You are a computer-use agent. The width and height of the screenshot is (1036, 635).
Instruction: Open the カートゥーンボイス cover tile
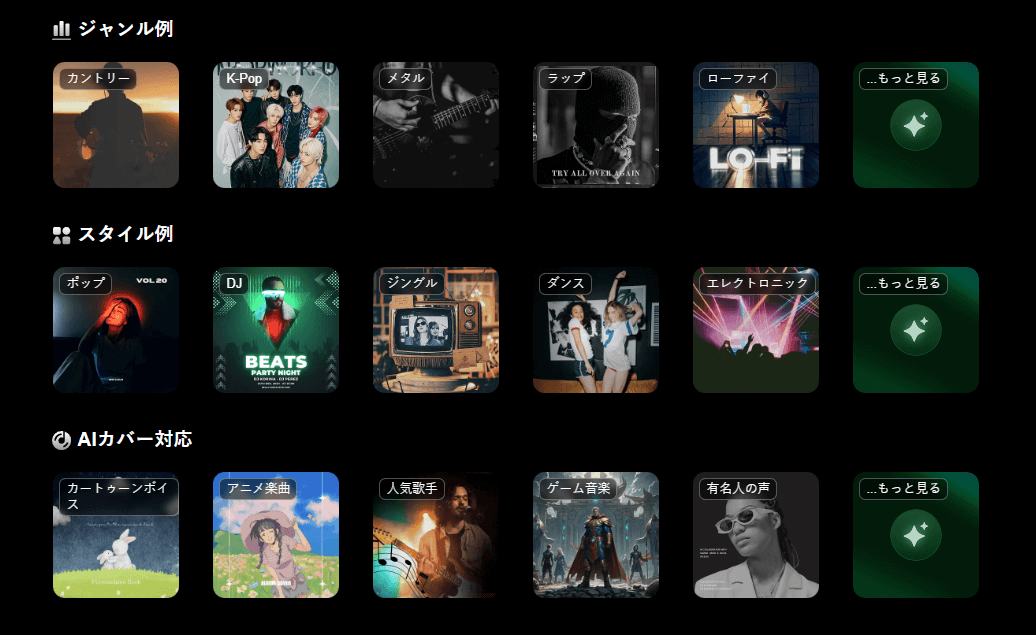(x=116, y=535)
